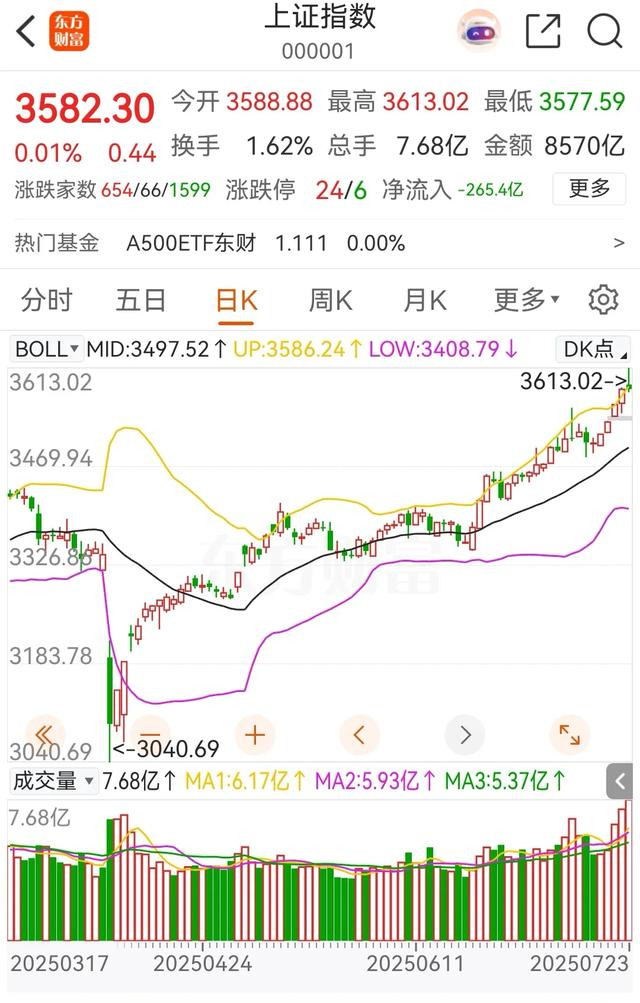
Task: Share this index page
Action: (x=543, y=31)
